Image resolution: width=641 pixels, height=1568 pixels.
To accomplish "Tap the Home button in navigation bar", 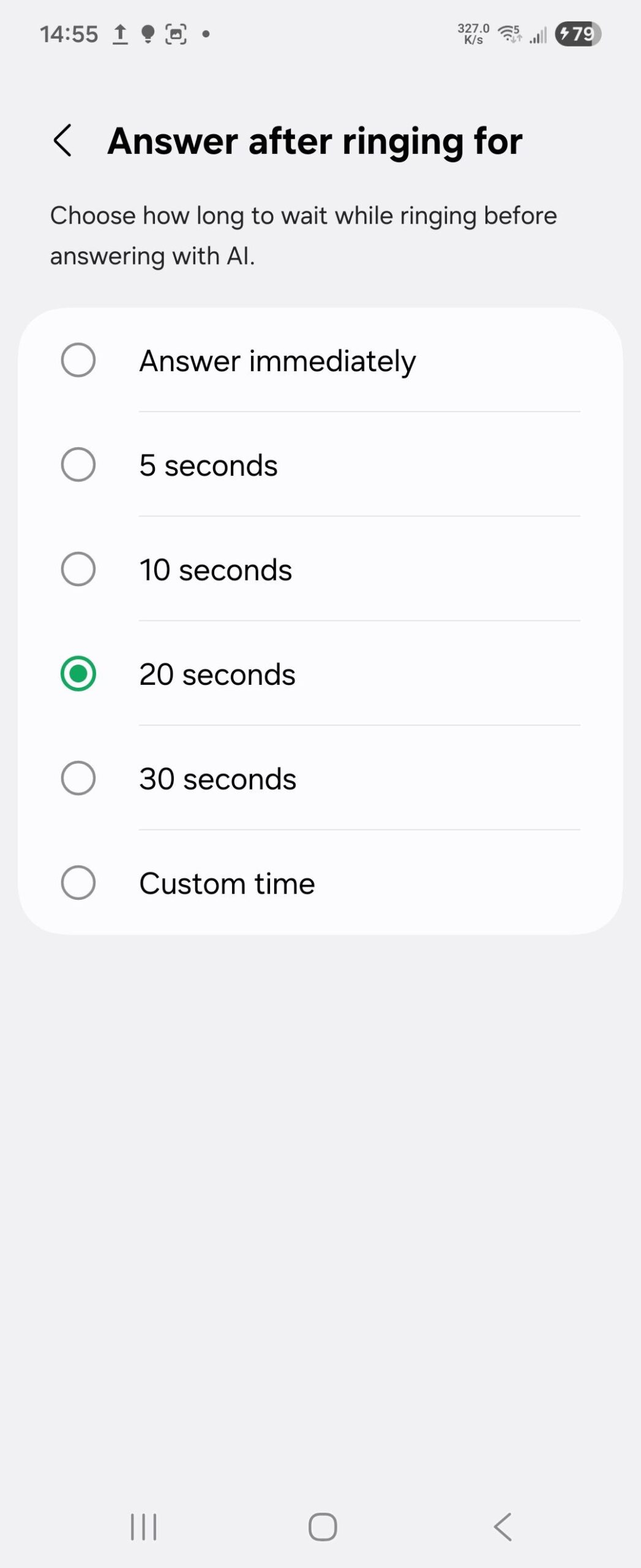I will (x=320, y=1526).
